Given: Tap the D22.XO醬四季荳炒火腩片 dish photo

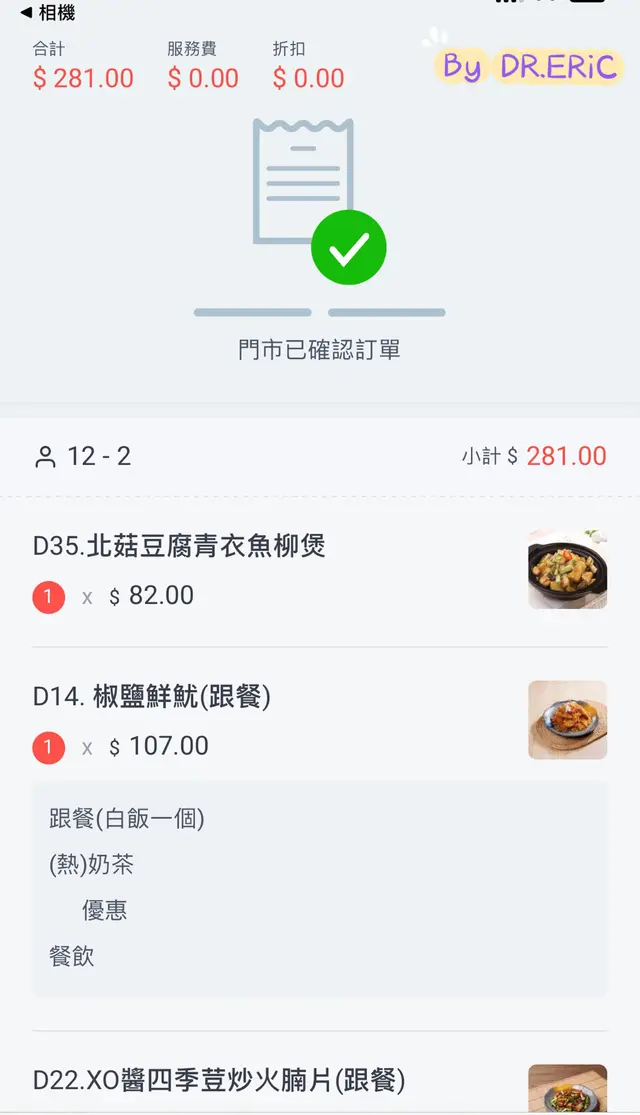Looking at the screenshot, I should point(567,1090).
